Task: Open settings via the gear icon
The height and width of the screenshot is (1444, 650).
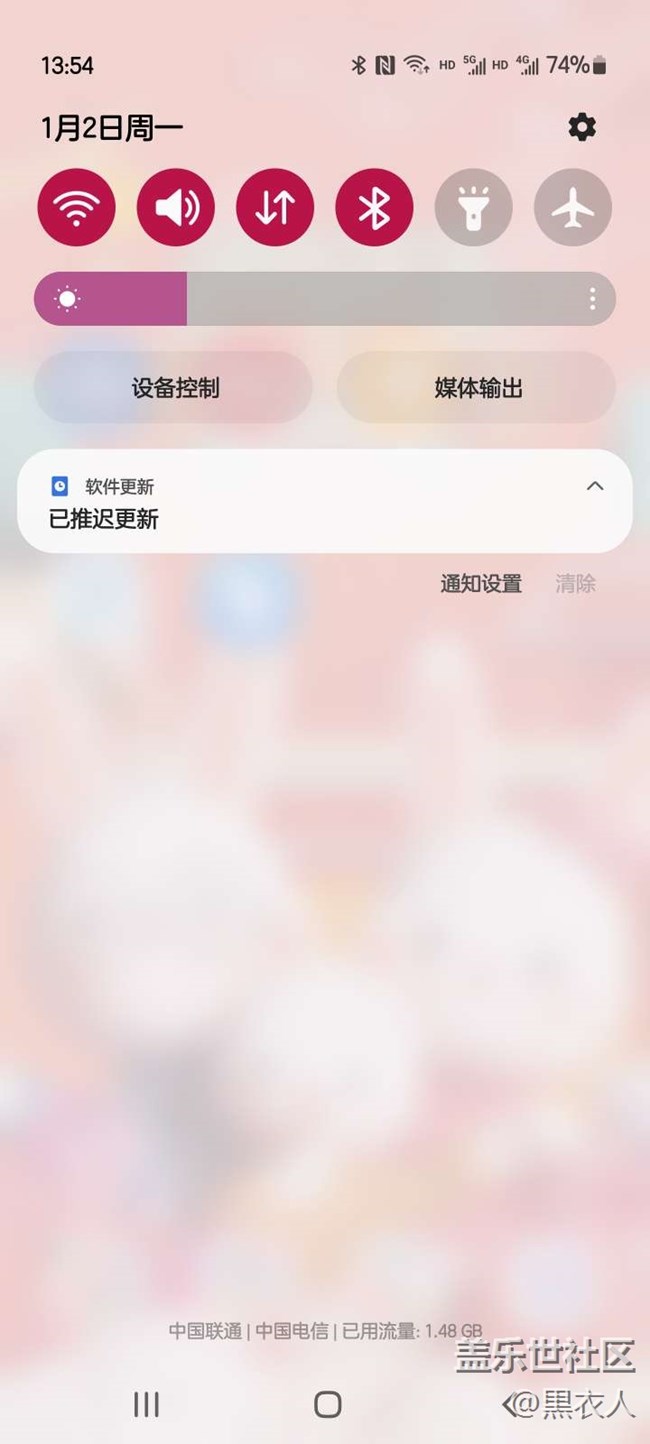Action: click(581, 127)
